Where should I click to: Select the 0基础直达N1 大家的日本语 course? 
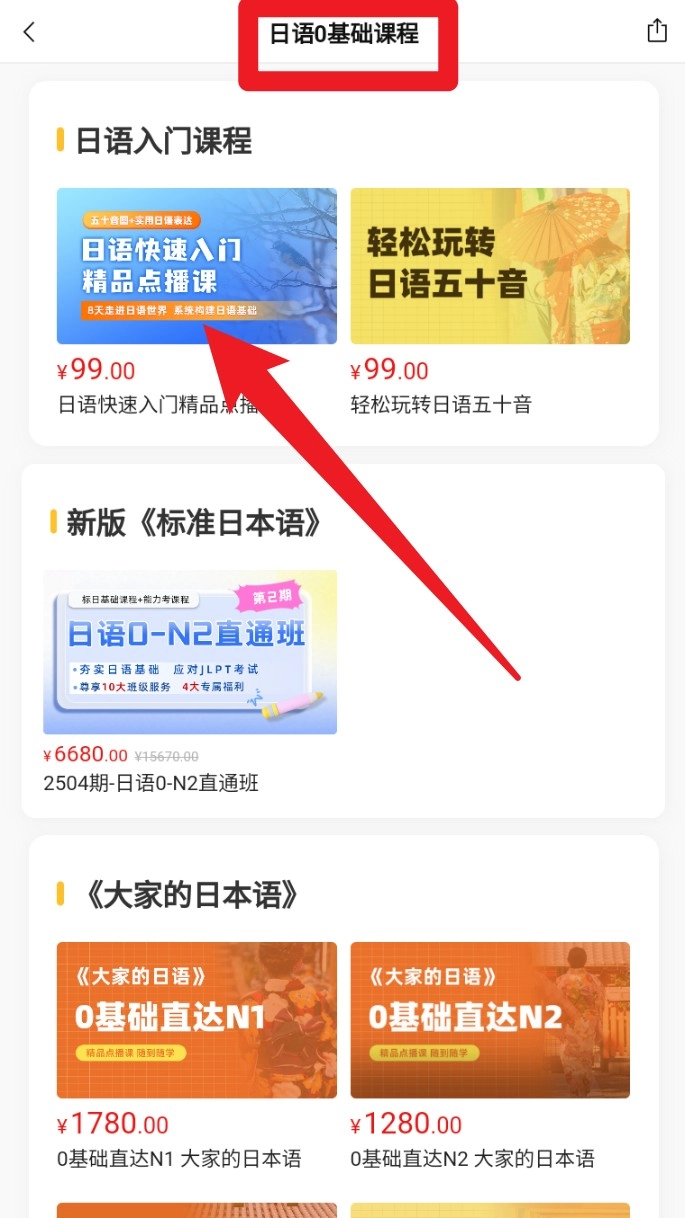tap(196, 1020)
